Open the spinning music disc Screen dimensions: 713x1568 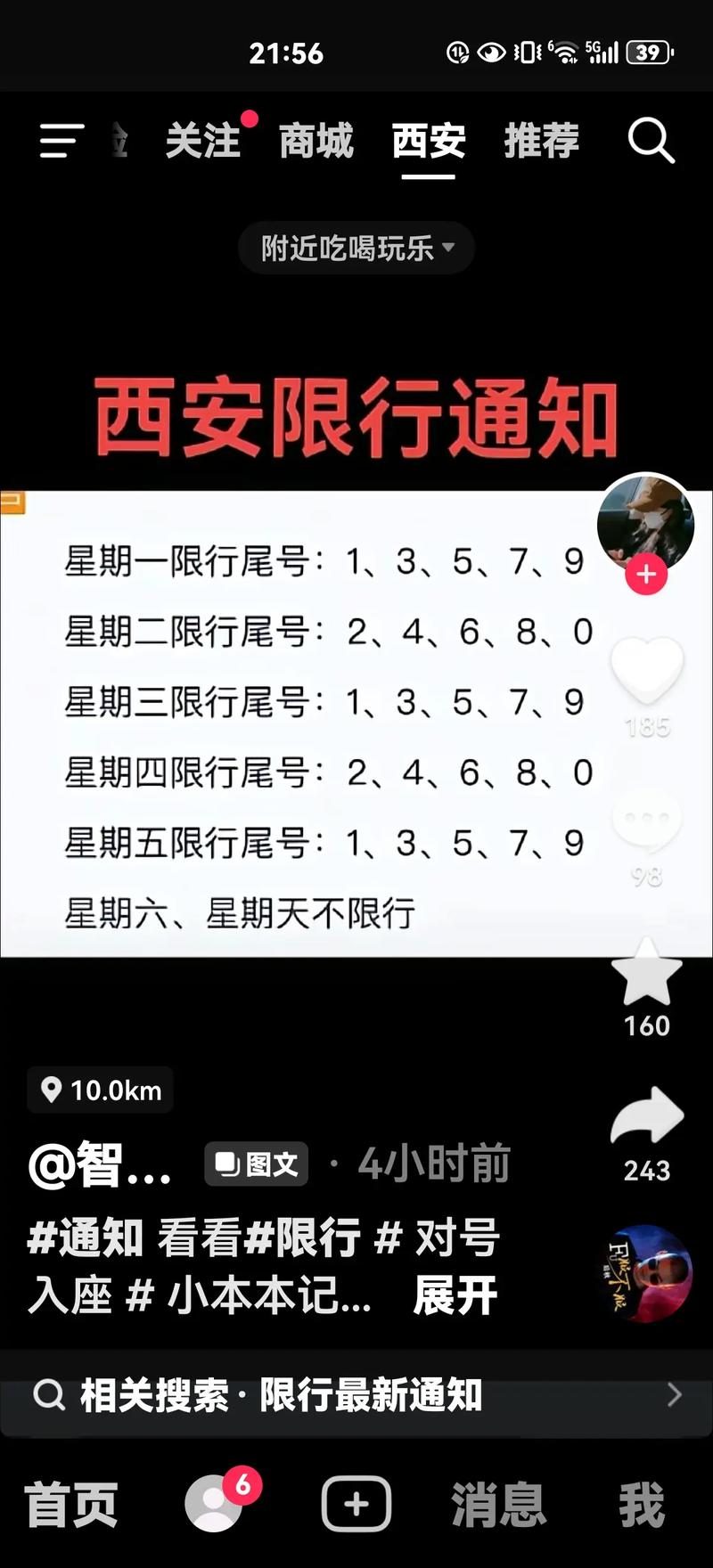[646, 1274]
